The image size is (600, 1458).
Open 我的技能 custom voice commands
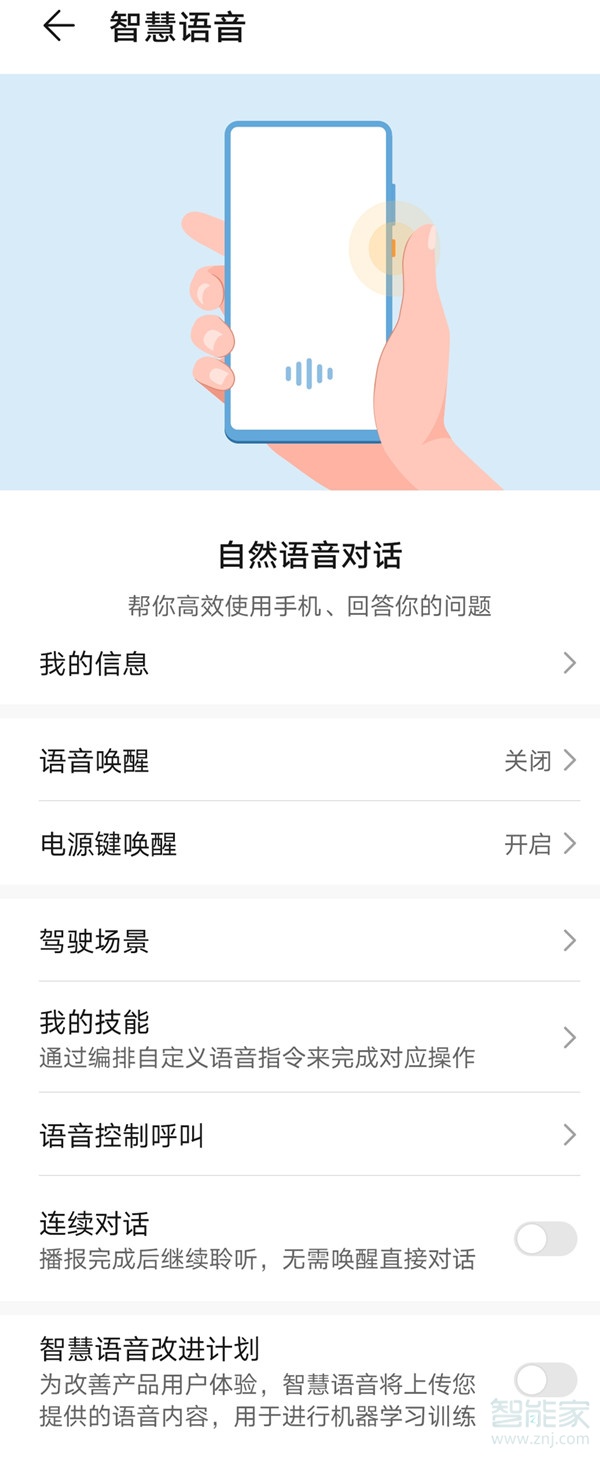(x=300, y=1037)
